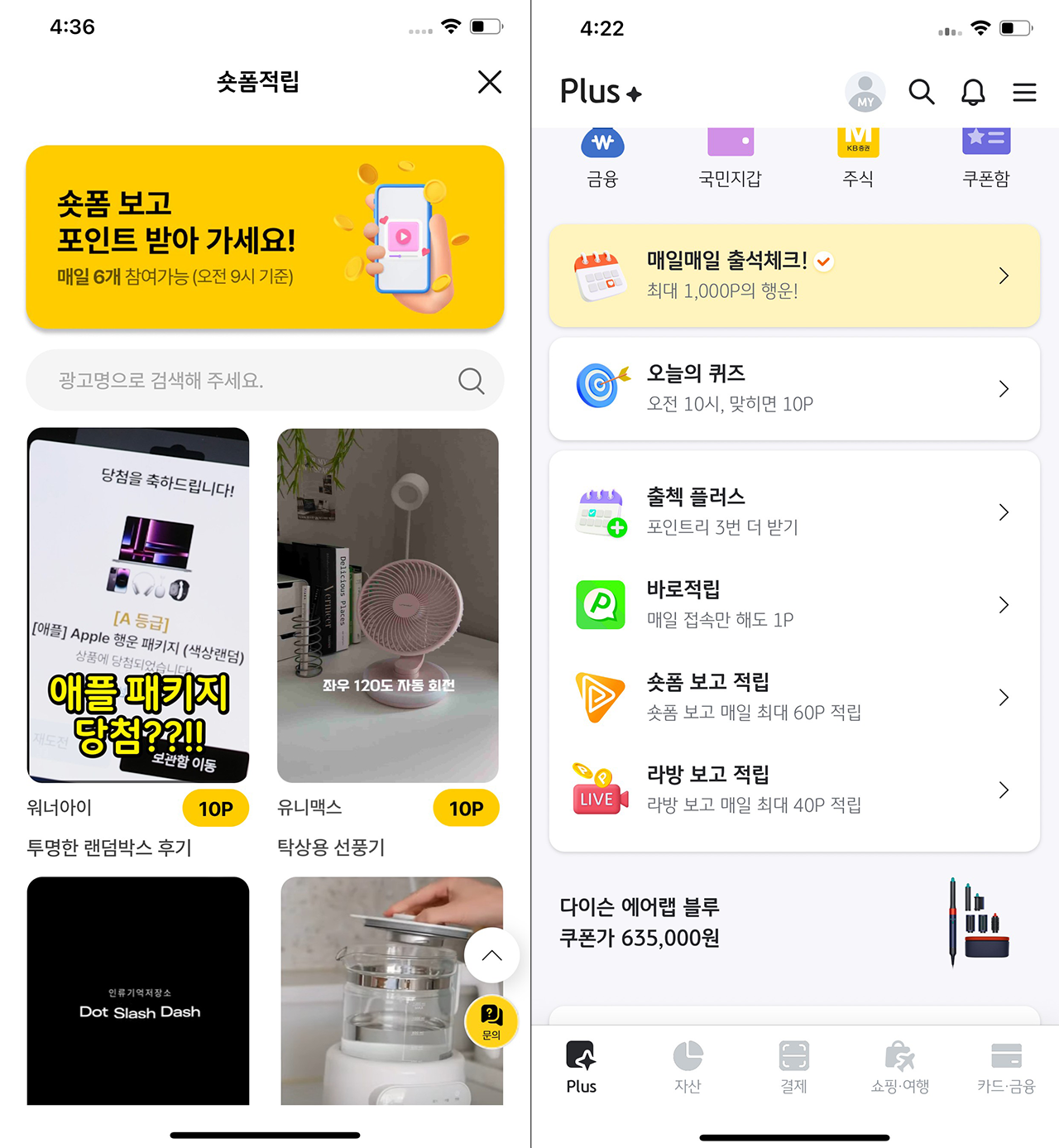The height and width of the screenshot is (1148, 1059).
Task: Open the hamburger menu
Action: [1024, 92]
